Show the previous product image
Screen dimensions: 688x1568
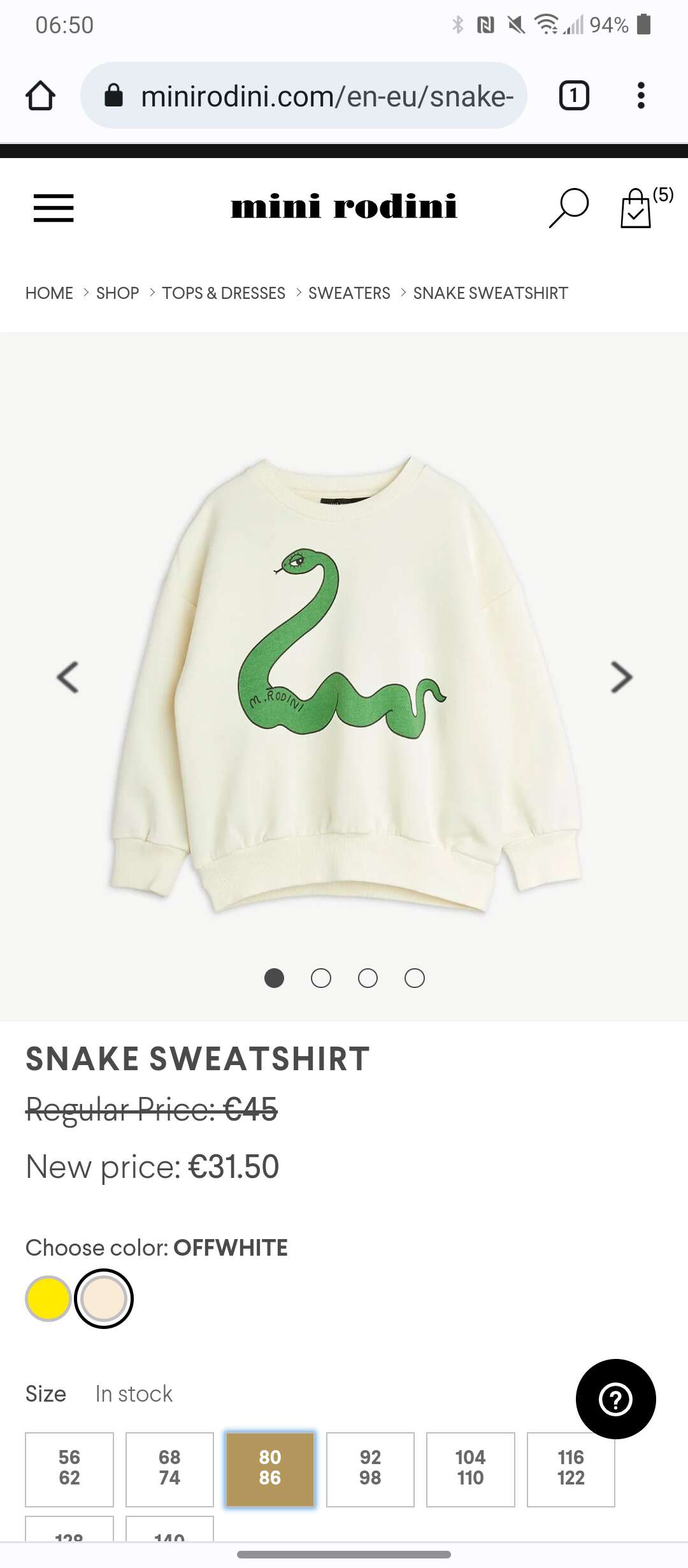pos(68,677)
